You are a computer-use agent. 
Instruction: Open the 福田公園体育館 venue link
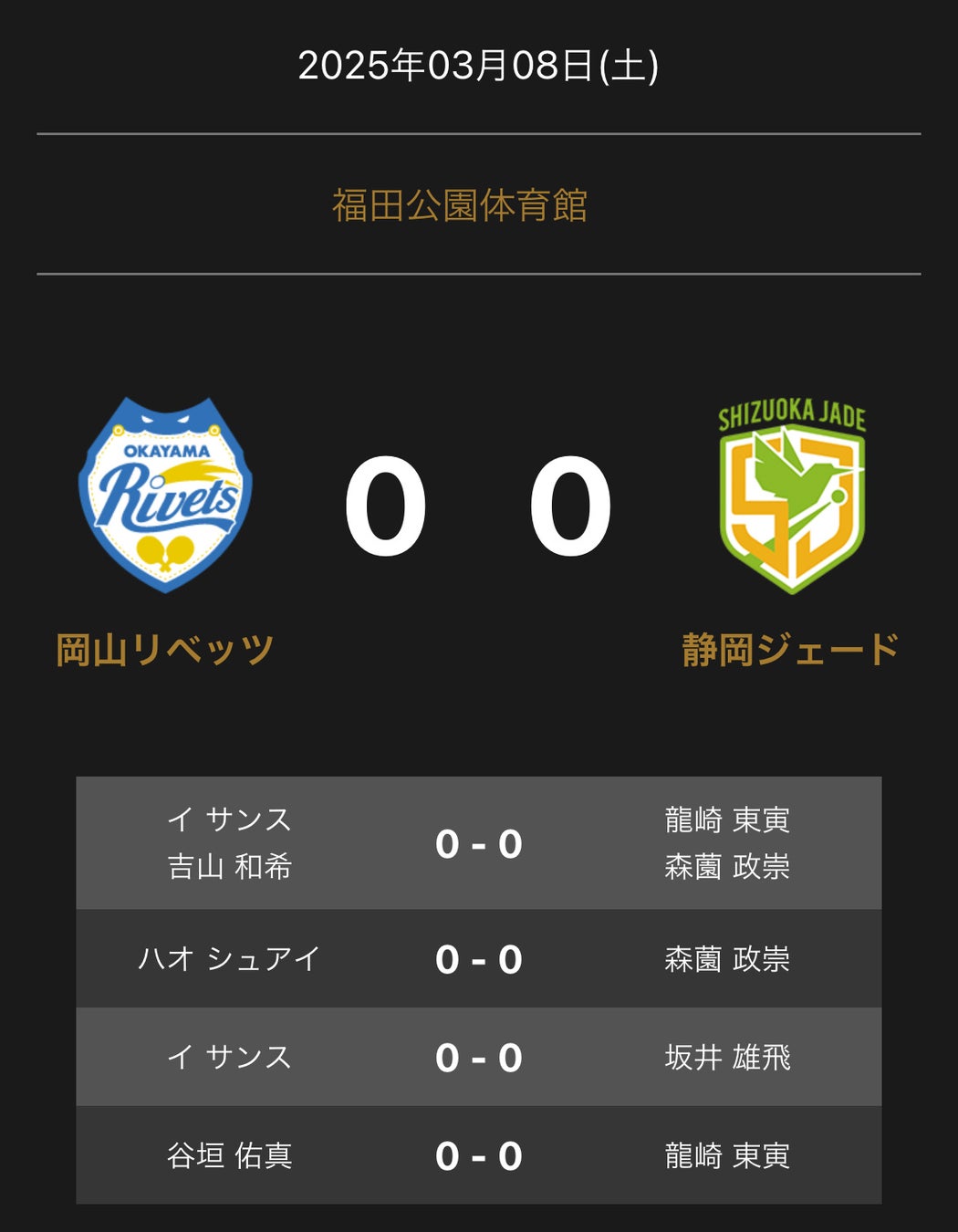coord(459,205)
